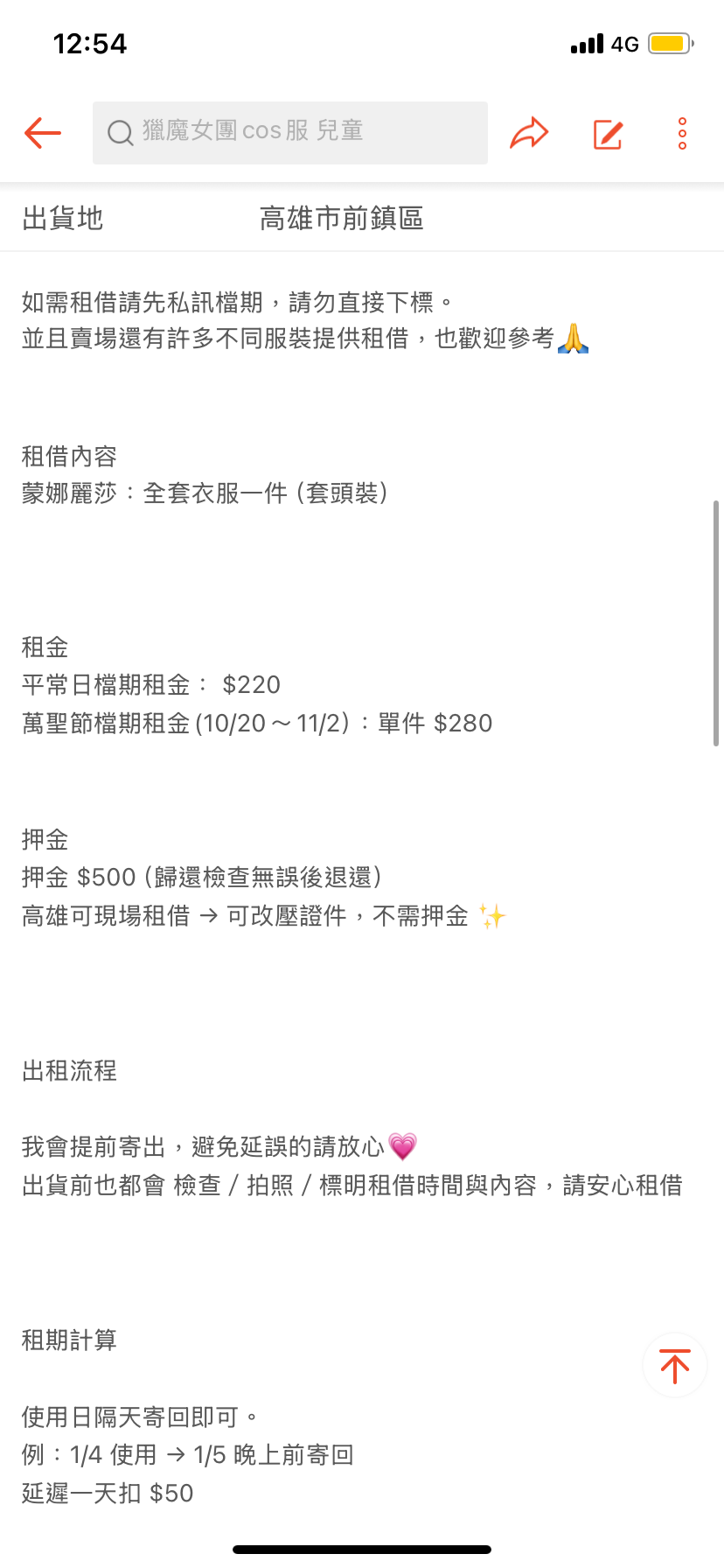Share this product listing
The image size is (724, 1568).
(529, 133)
